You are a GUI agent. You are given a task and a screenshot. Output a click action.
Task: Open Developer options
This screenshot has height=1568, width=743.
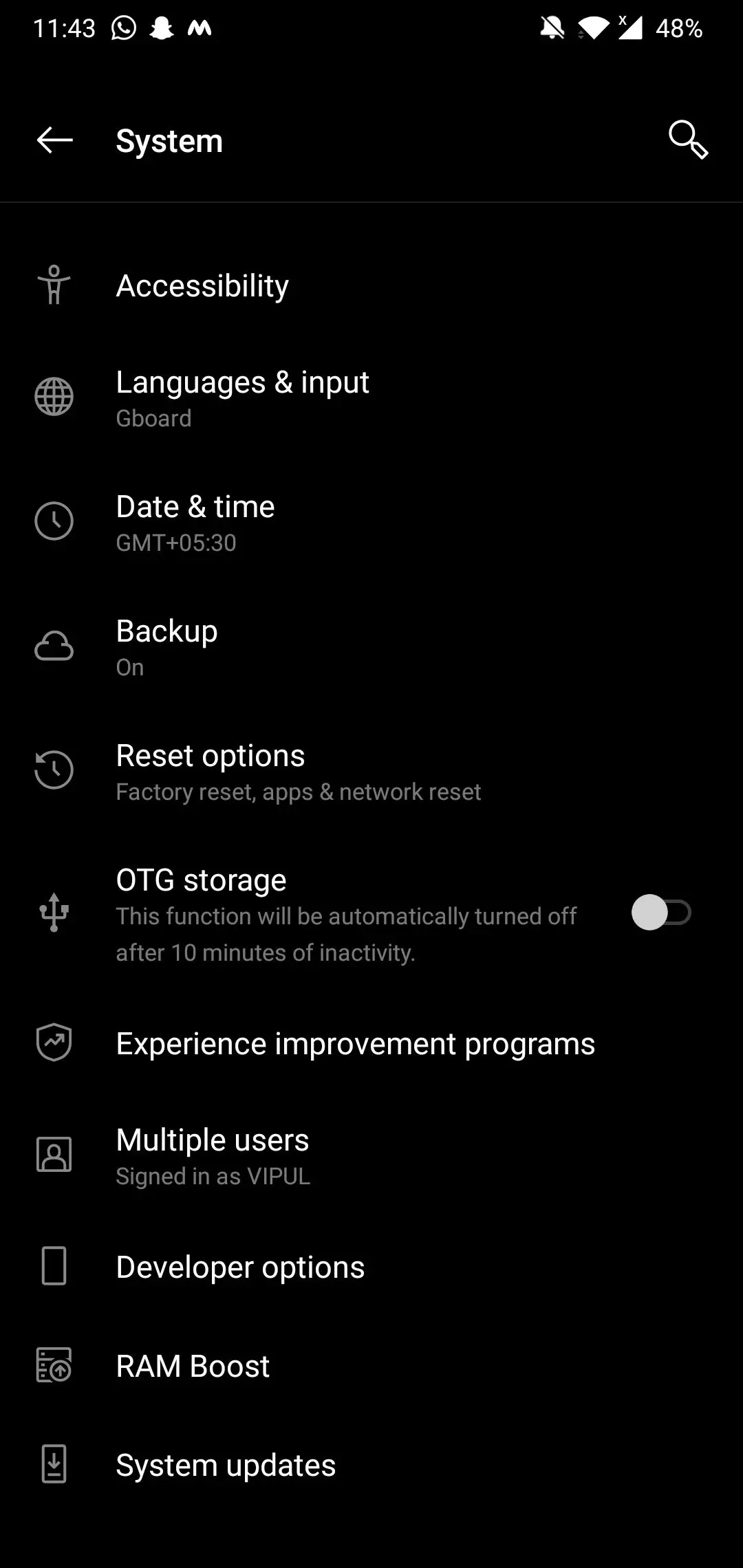tap(240, 1267)
